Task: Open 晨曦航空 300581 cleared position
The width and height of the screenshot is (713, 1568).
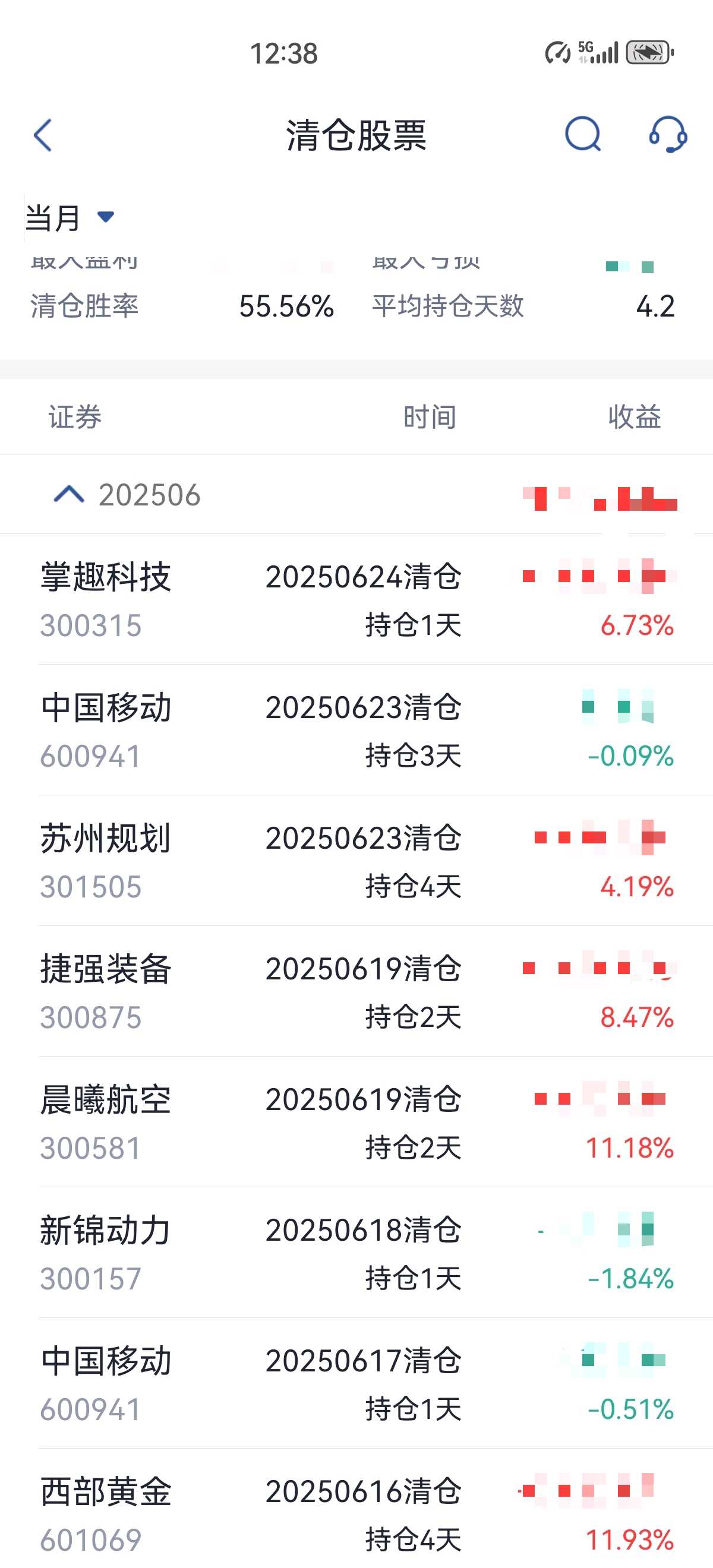Action: (x=356, y=1122)
